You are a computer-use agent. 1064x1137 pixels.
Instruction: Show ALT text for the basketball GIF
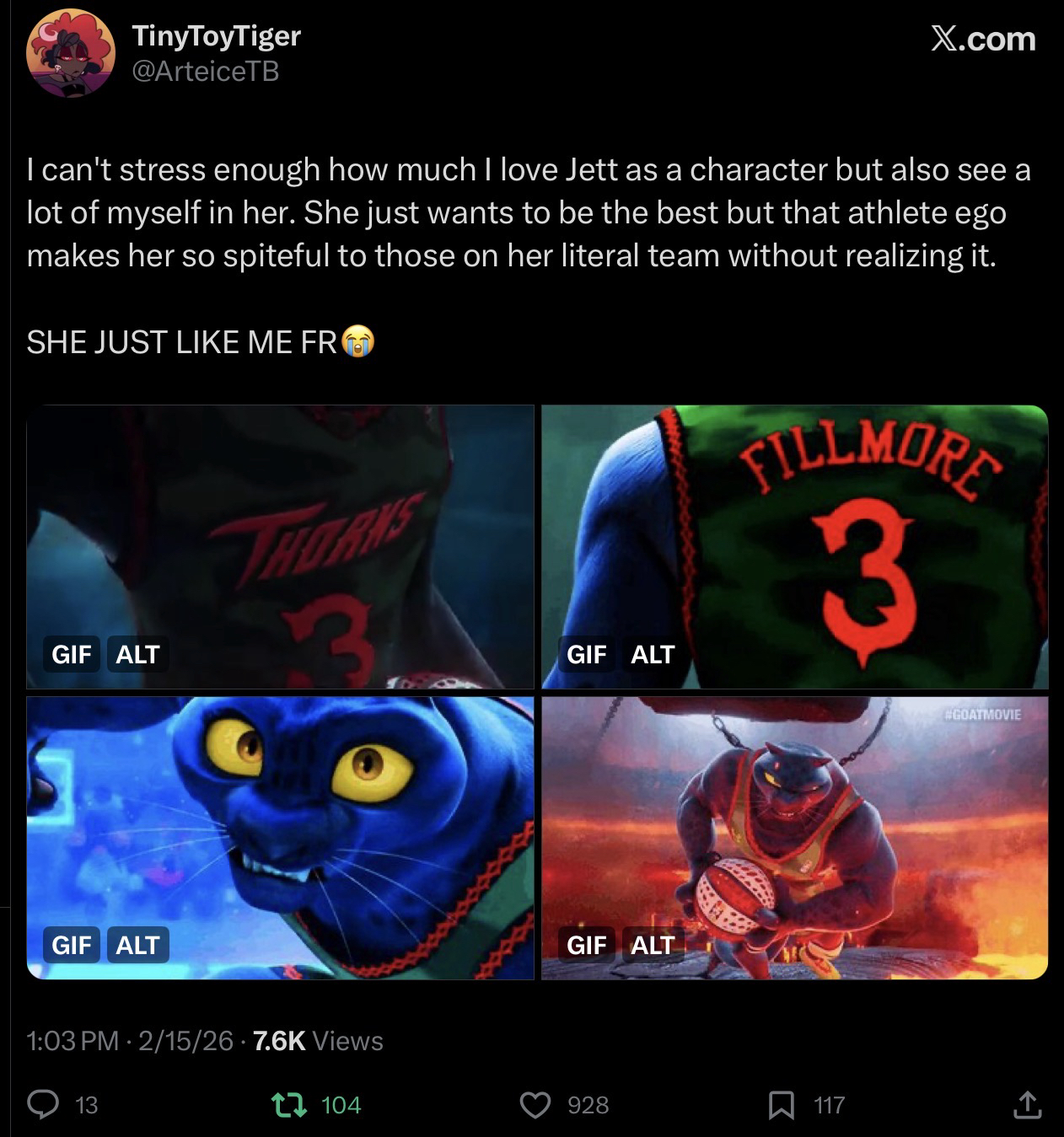tap(653, 945)
